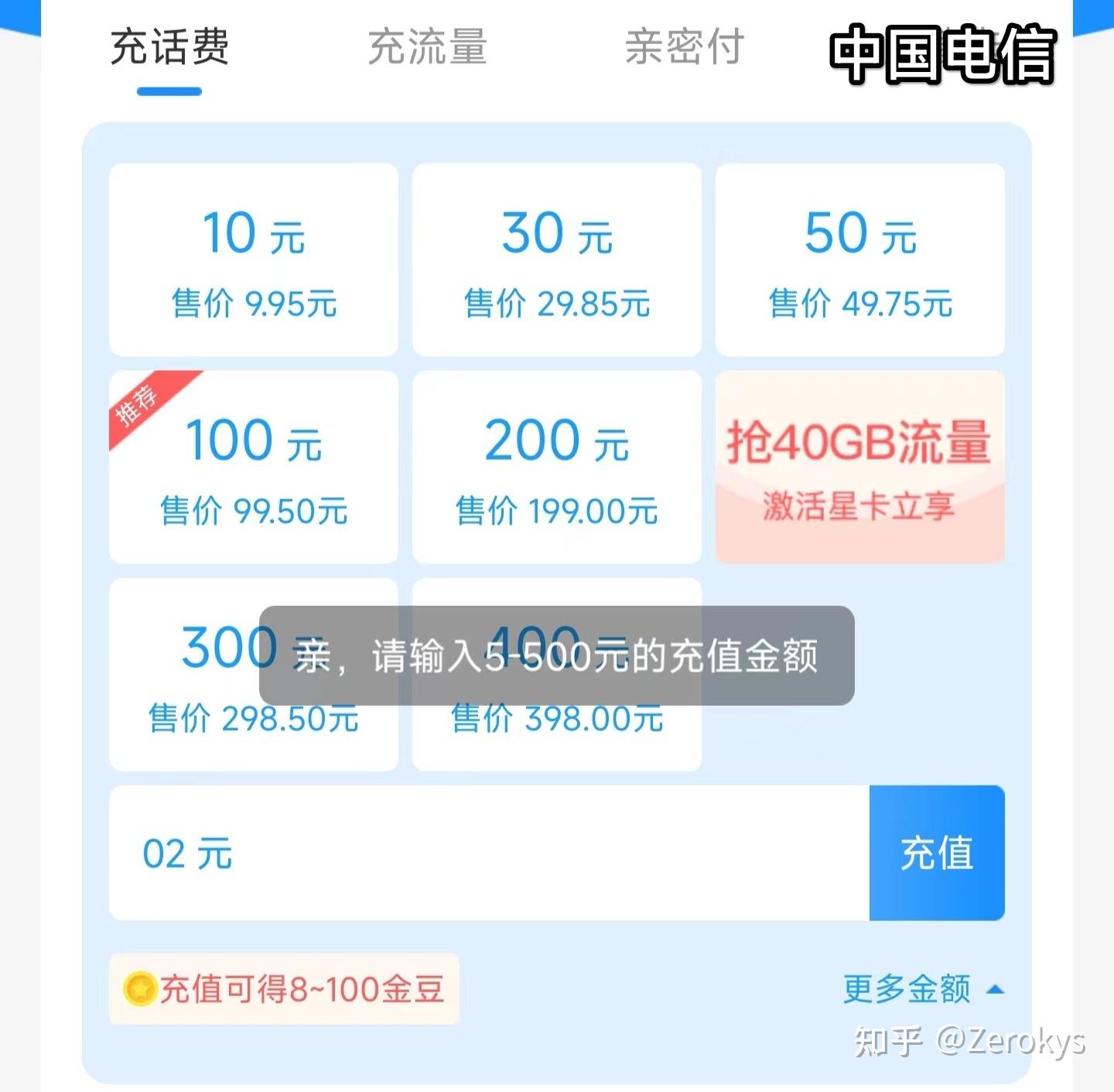Select the 充话费 tab
Screen dimensions: 1114x1092
tap(169, 47)
